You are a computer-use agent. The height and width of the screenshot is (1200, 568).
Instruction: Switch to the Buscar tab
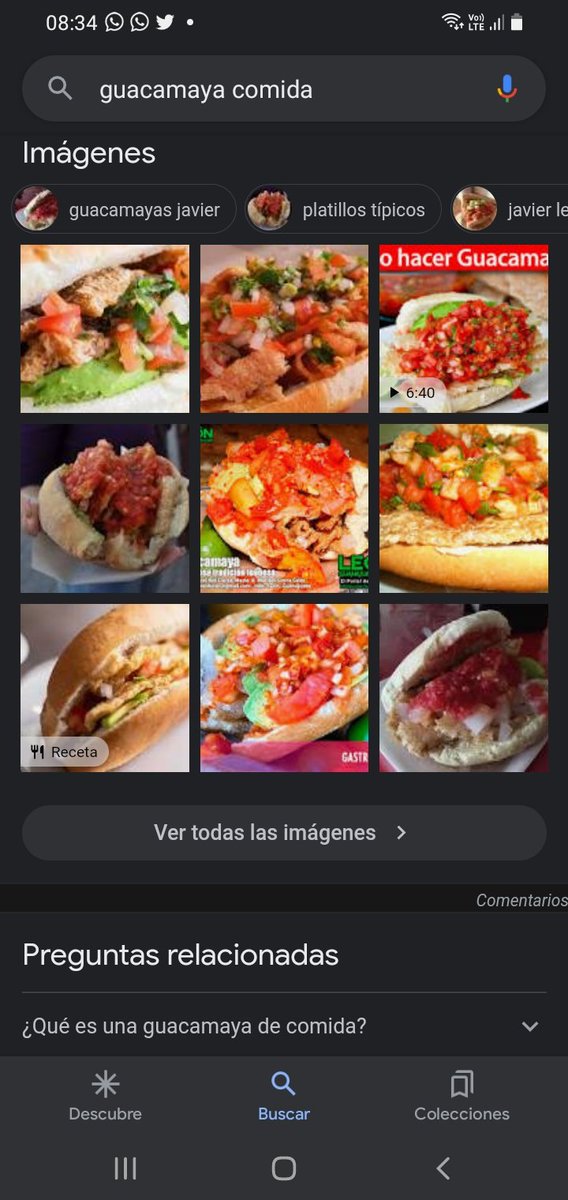284,1096
